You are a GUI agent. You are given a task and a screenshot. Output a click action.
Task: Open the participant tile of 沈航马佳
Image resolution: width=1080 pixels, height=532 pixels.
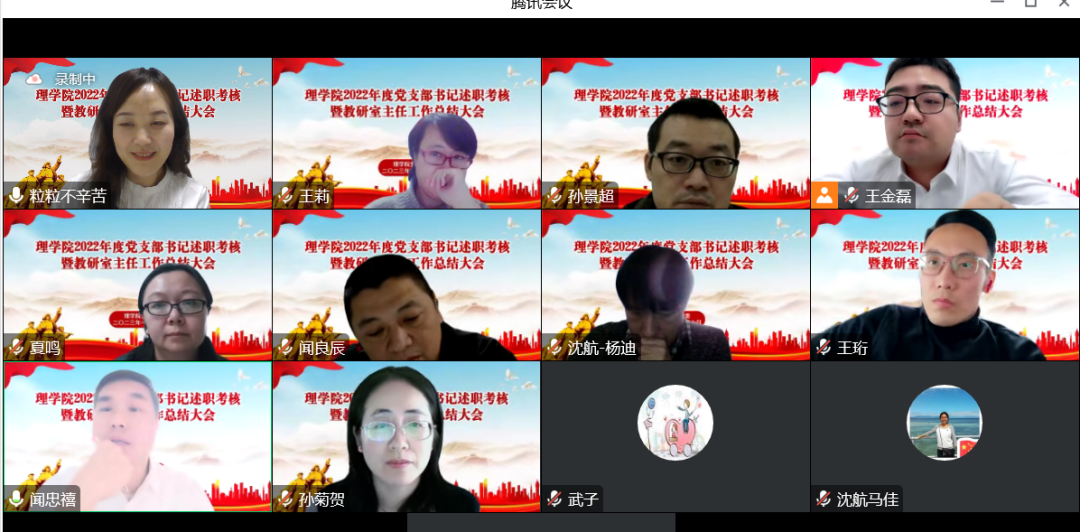coord(944,437)
